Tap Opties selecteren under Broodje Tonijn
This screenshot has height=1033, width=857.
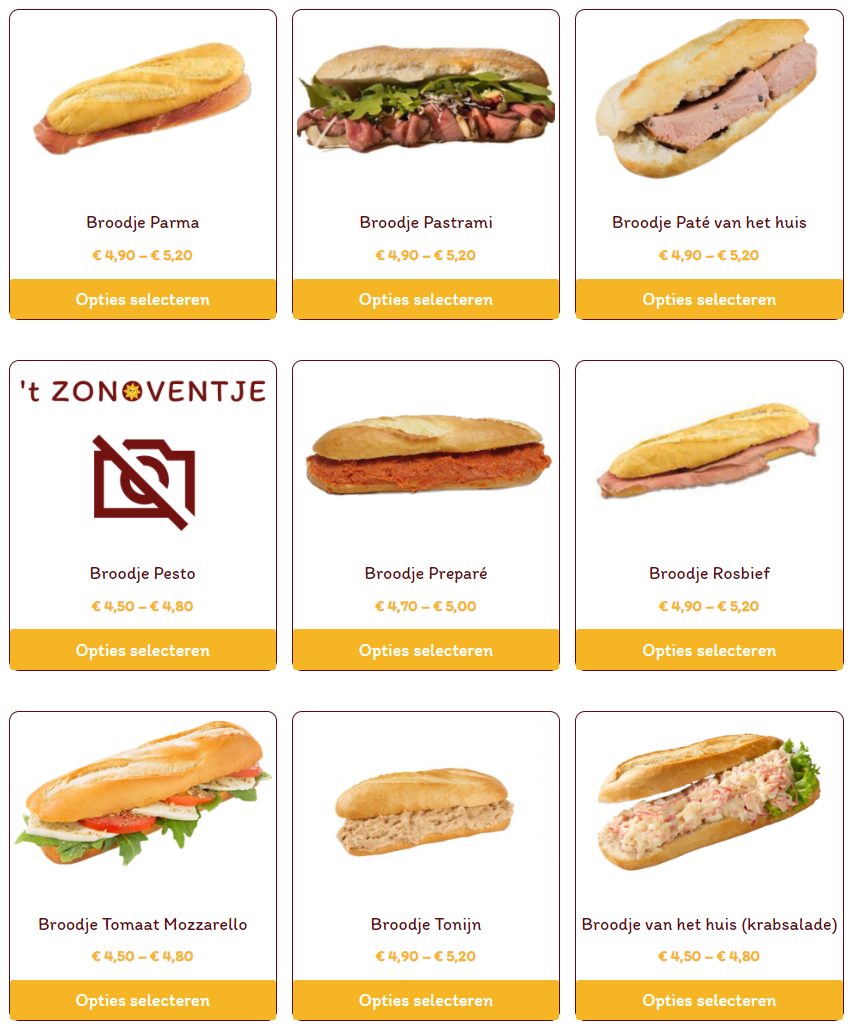(x=426, y=1000)
